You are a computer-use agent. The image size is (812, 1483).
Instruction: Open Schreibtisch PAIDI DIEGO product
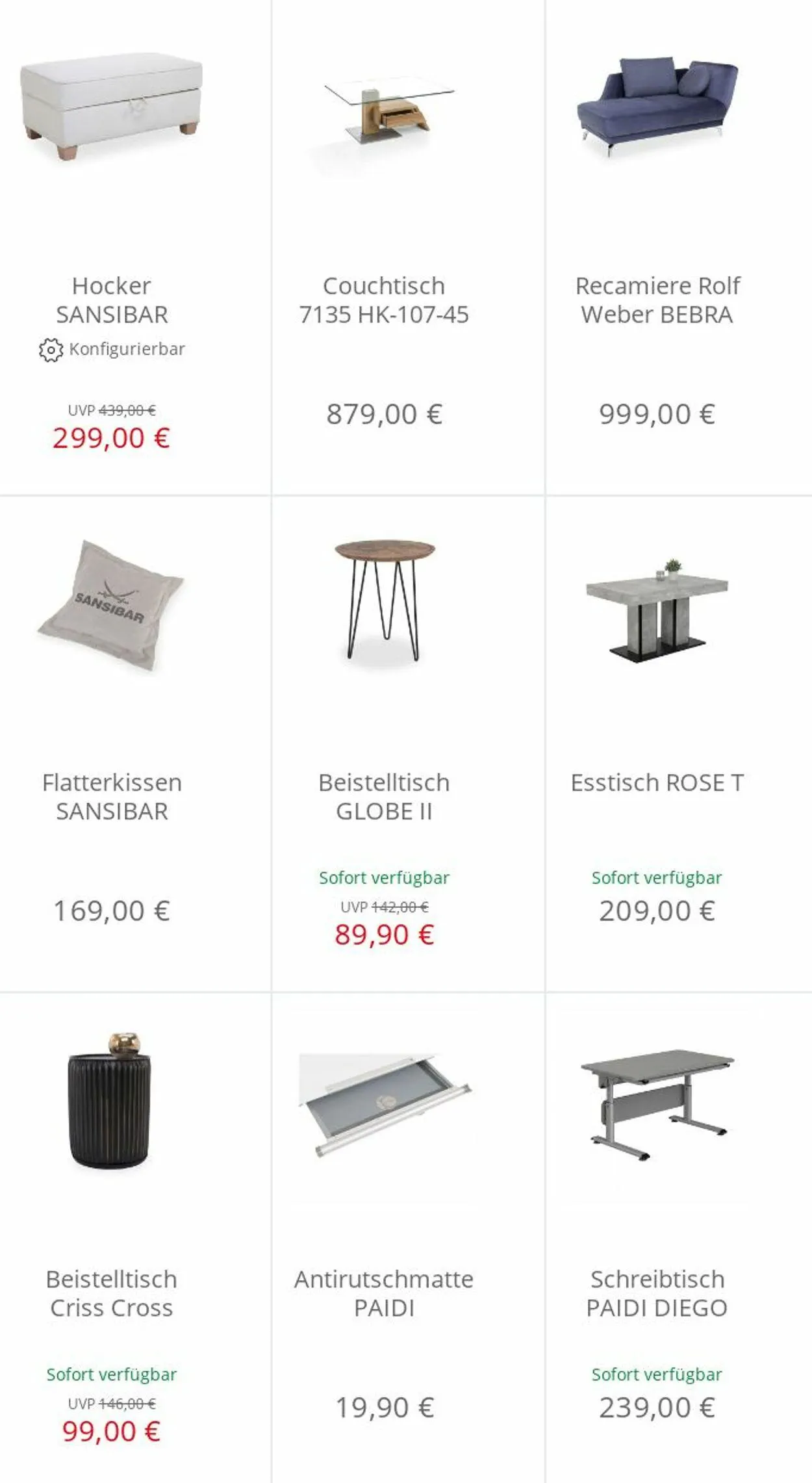tap(679, 1238)
